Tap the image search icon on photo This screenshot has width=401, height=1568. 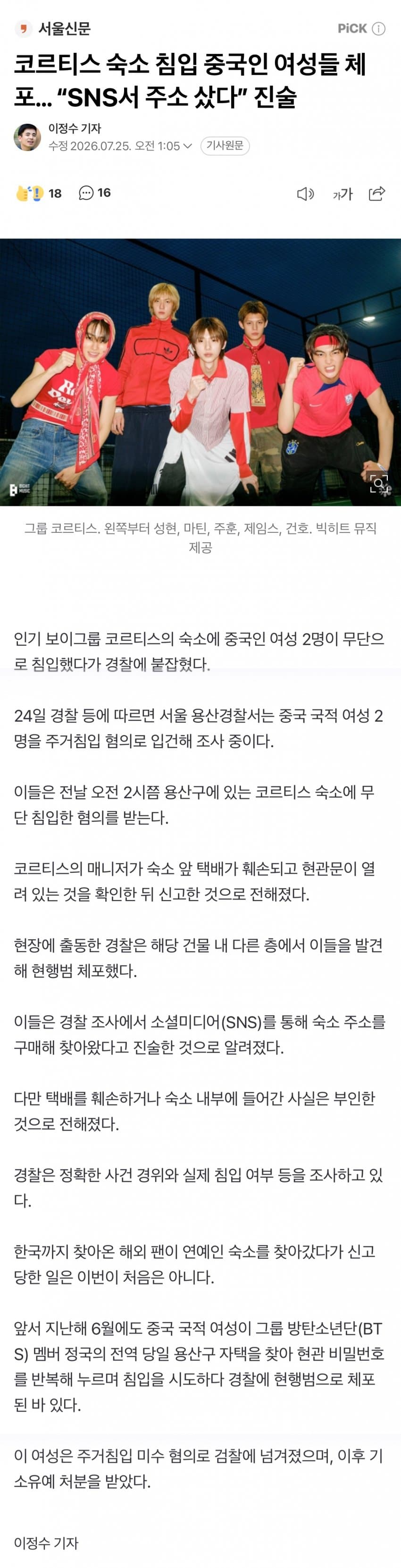(378, 483)
